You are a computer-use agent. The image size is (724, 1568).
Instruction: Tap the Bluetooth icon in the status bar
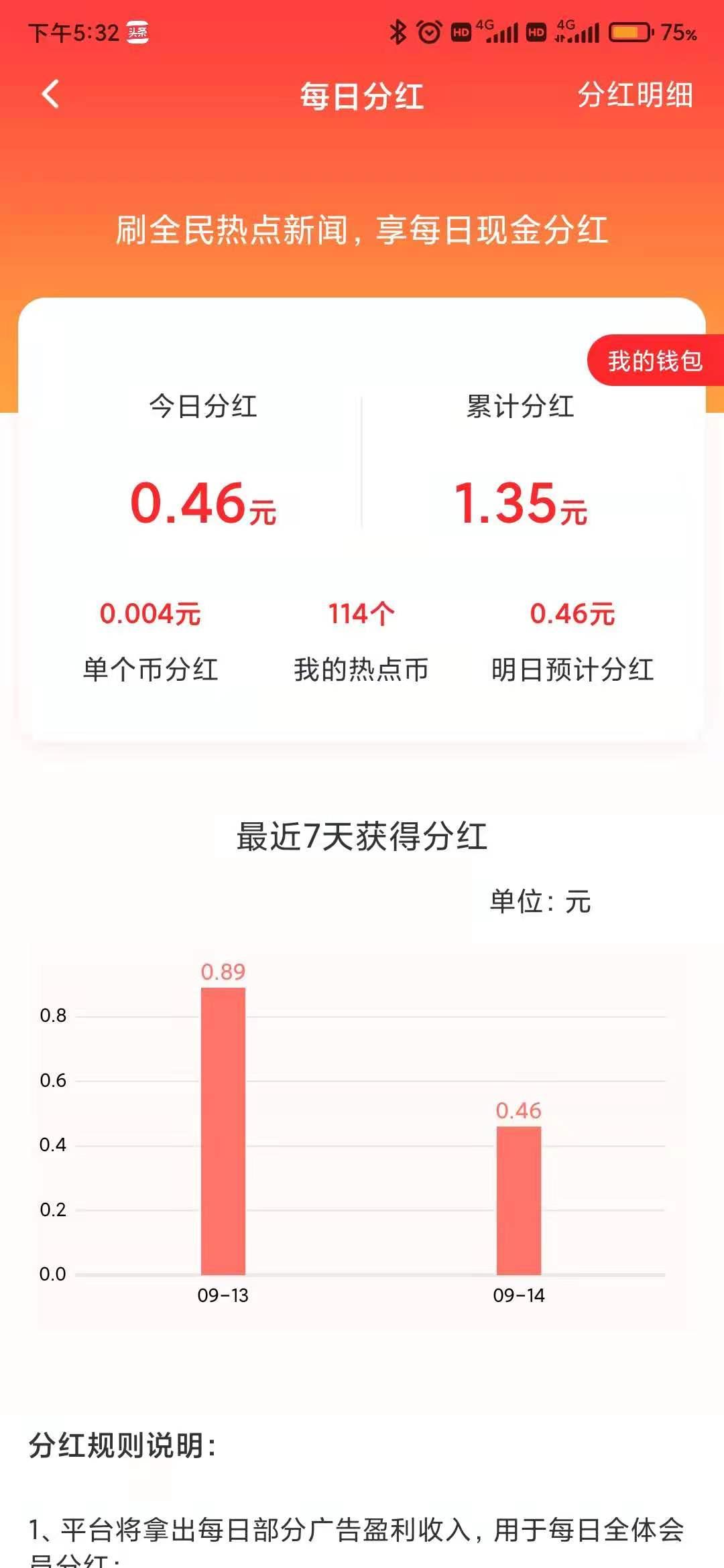coord(398,30)
